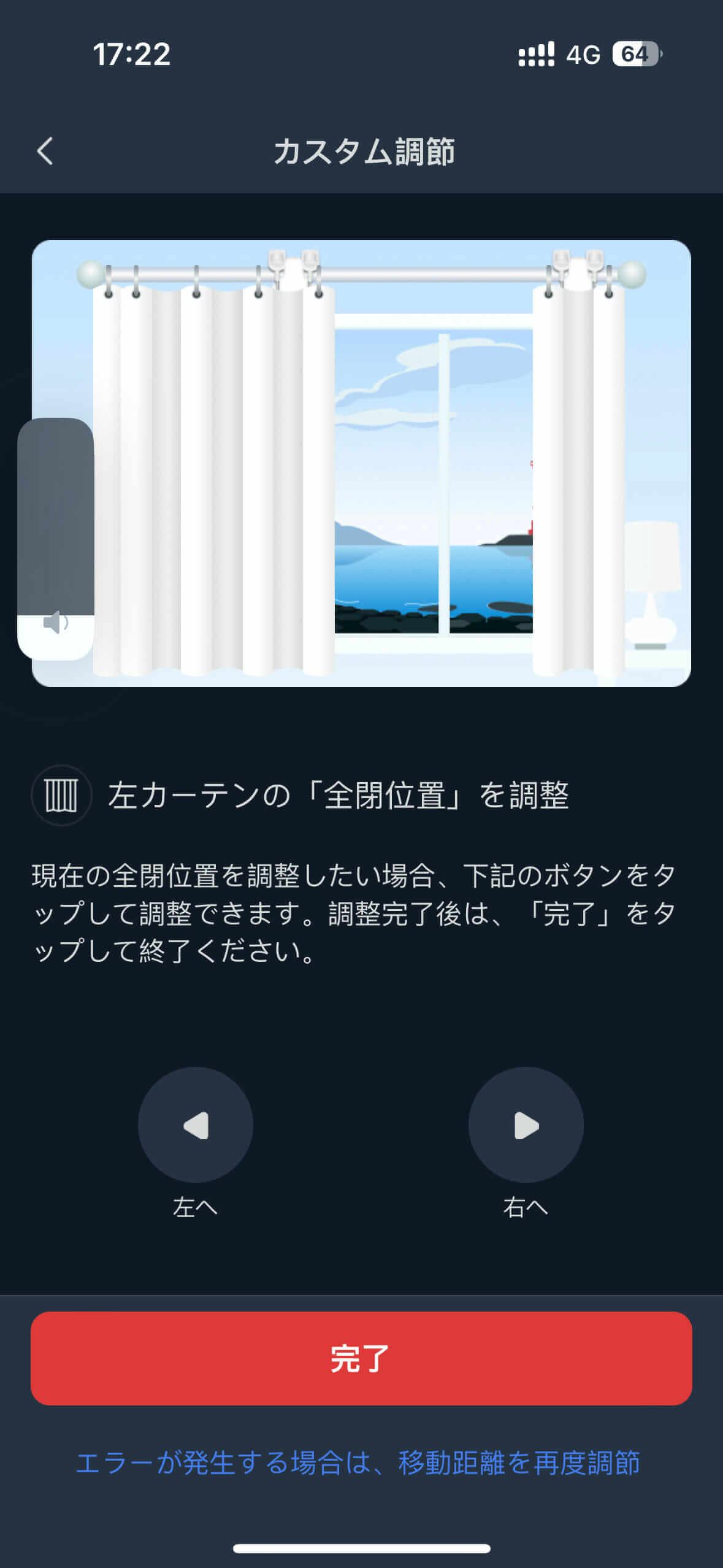Tap the red 完了 button

(361, 1358)
